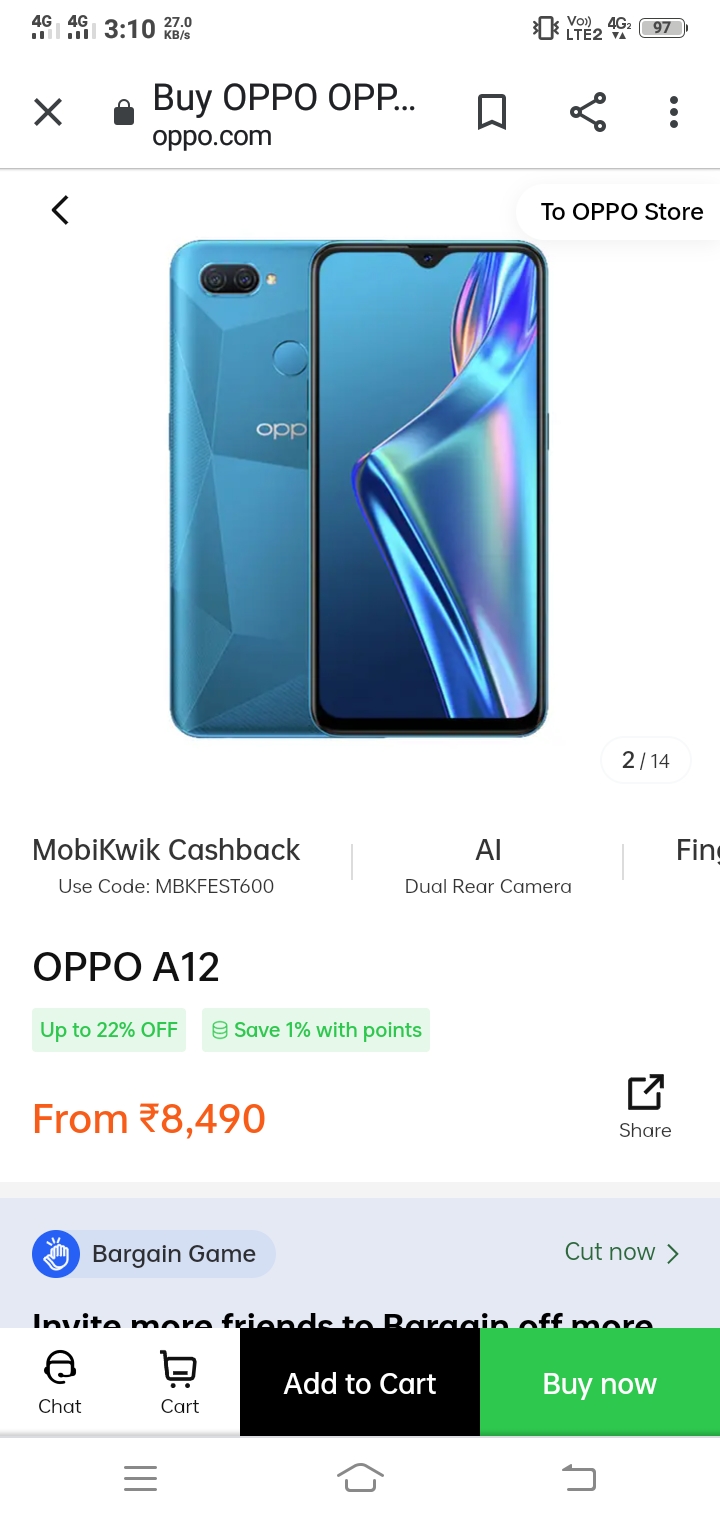Add the OPPO A12 to cart
Viewport: 720px width, 1520px height.
[360, 1383]
